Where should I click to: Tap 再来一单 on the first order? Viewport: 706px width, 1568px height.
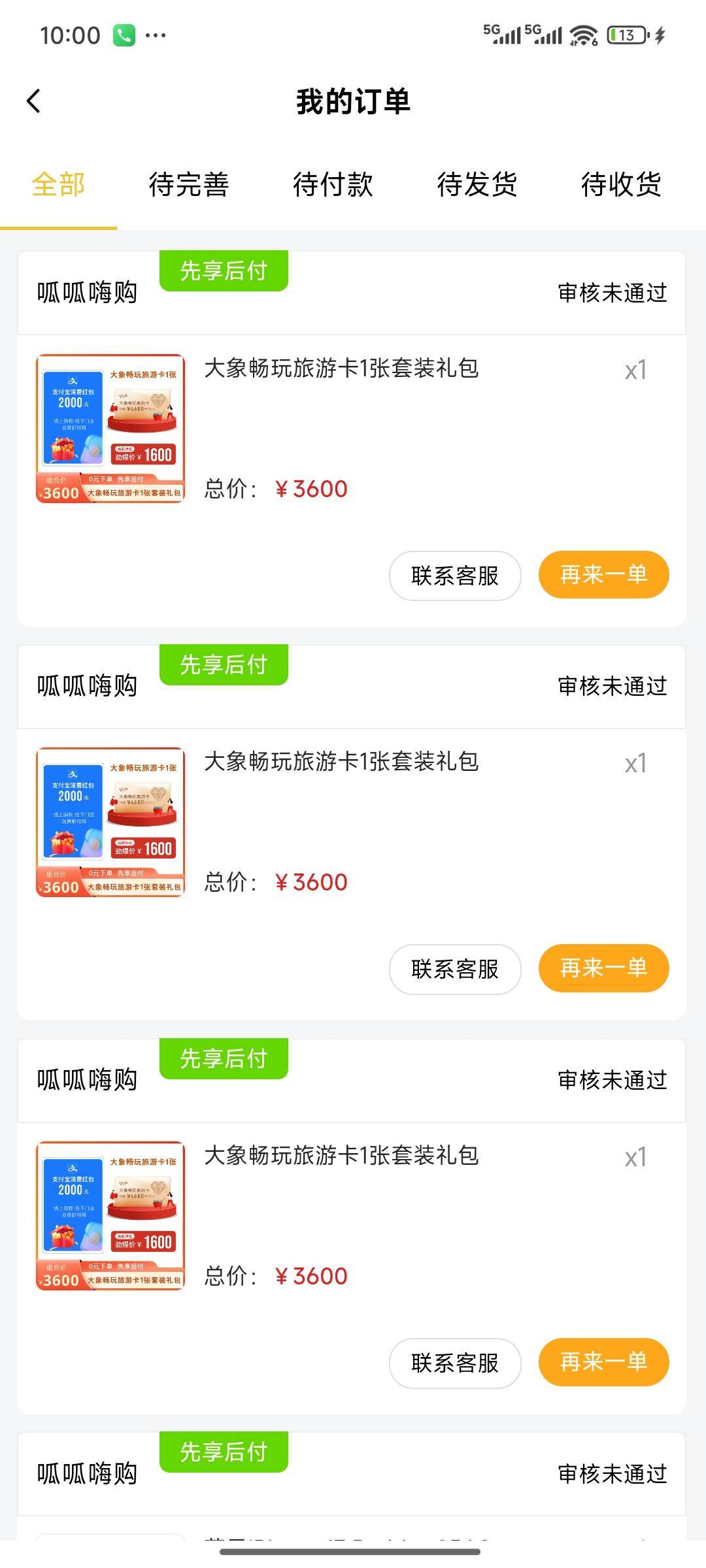603,574
